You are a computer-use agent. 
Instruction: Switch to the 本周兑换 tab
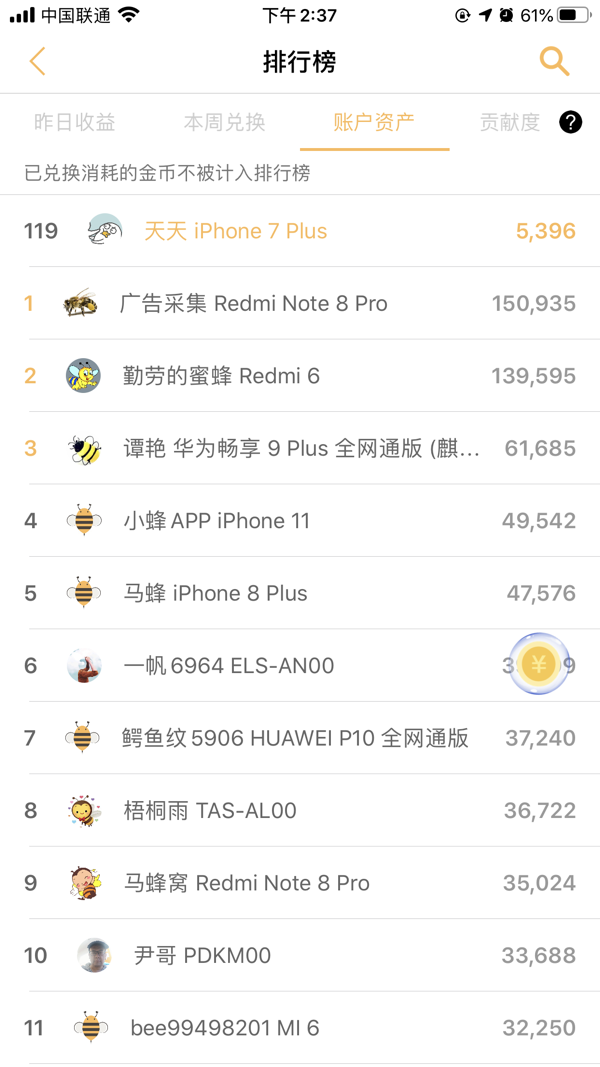(x=224, y=122)
